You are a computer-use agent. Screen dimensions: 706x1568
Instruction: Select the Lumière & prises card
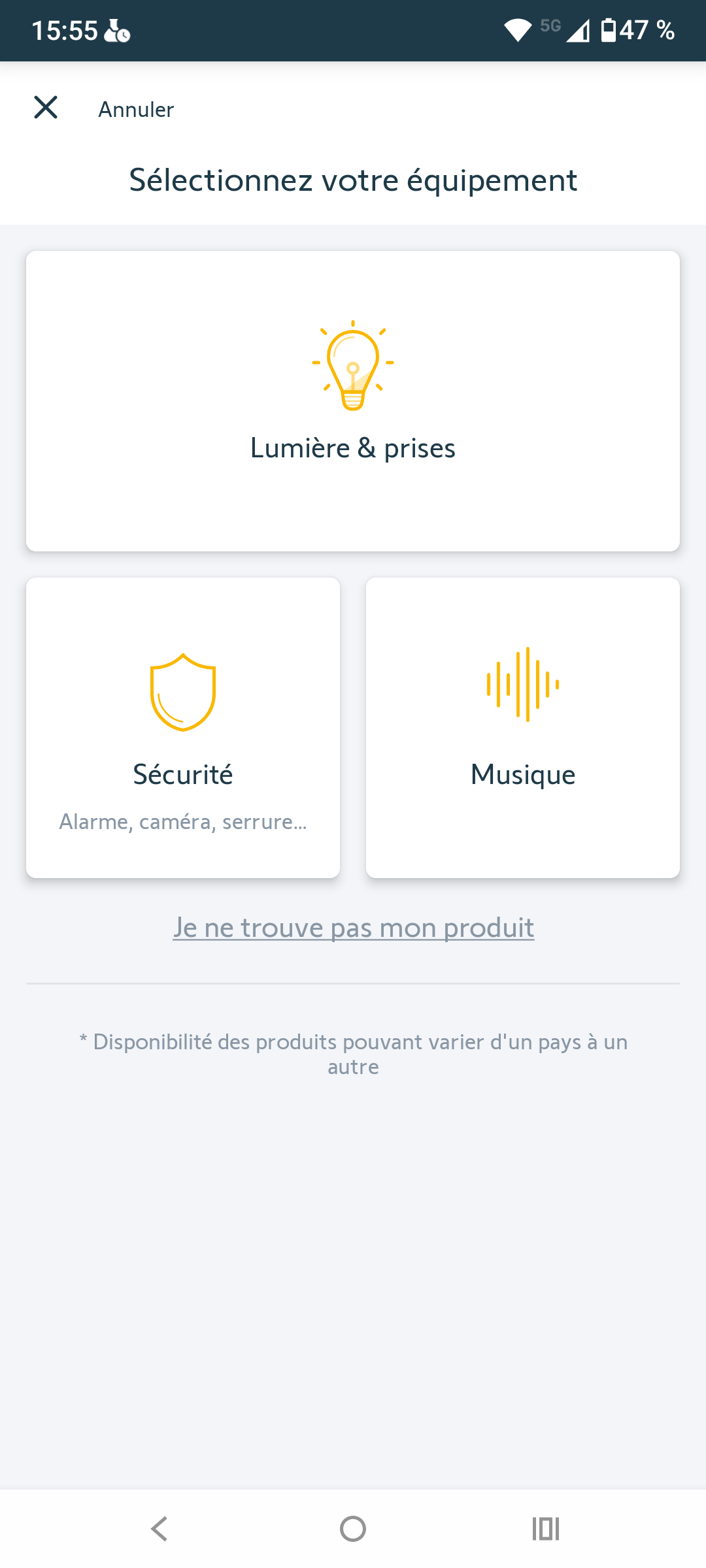point(353,401)
